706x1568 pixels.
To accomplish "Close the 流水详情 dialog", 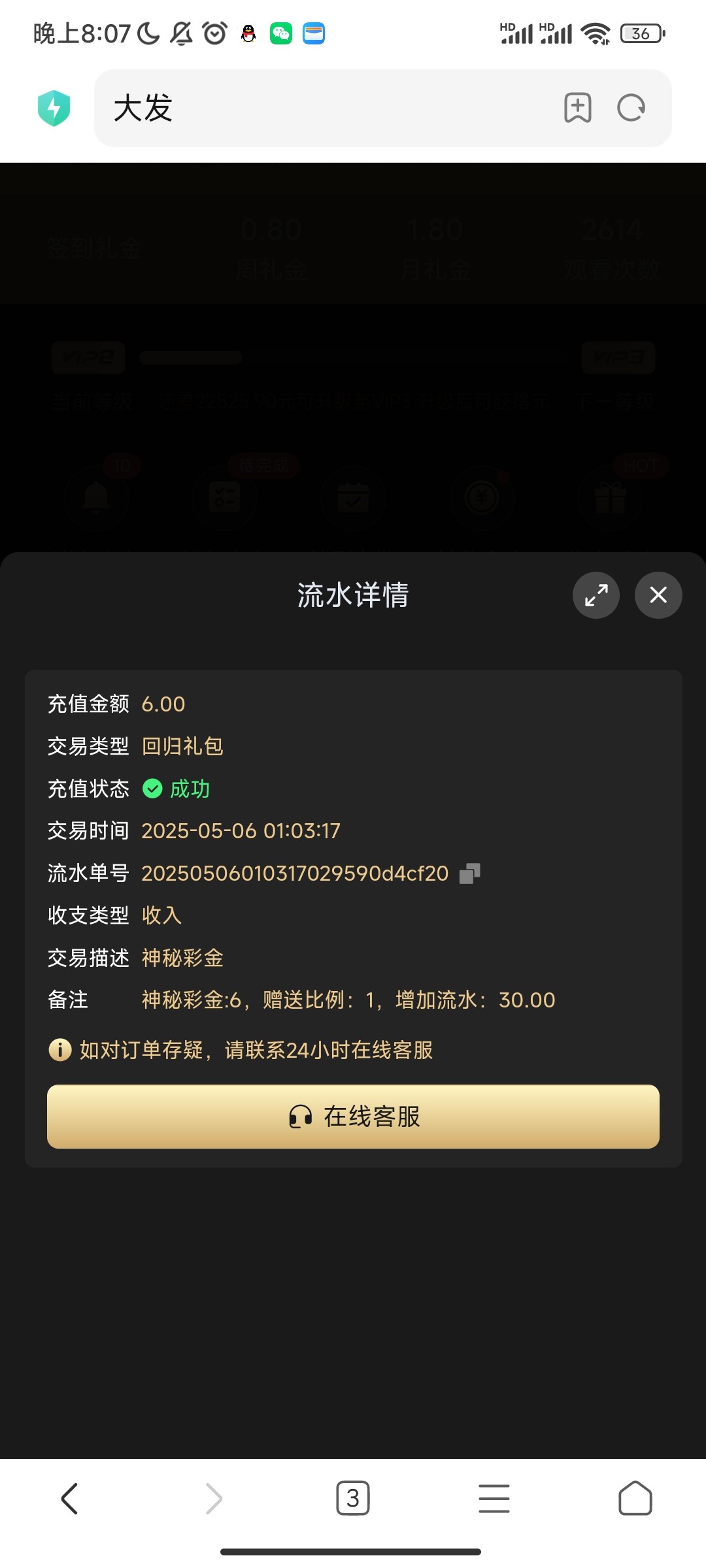I will point(658,595).
